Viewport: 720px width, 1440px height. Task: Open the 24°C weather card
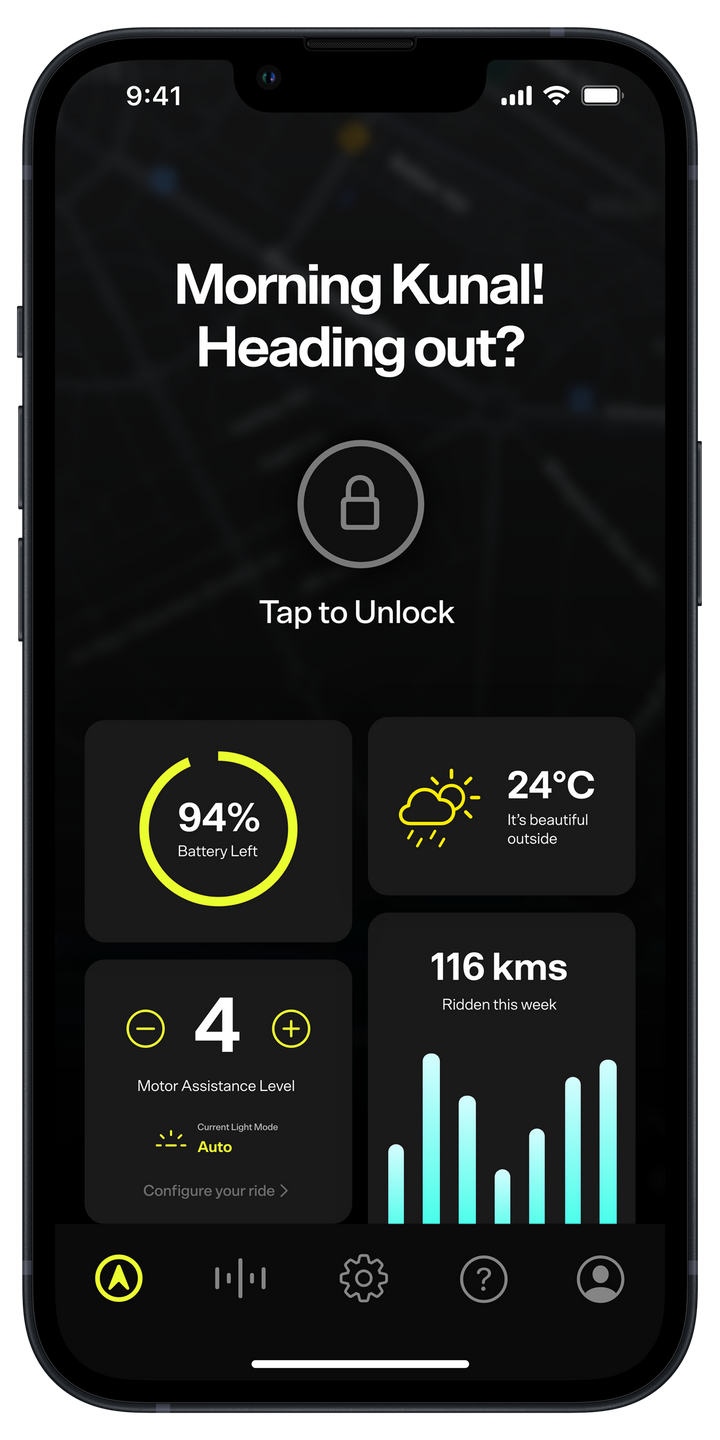501,806
